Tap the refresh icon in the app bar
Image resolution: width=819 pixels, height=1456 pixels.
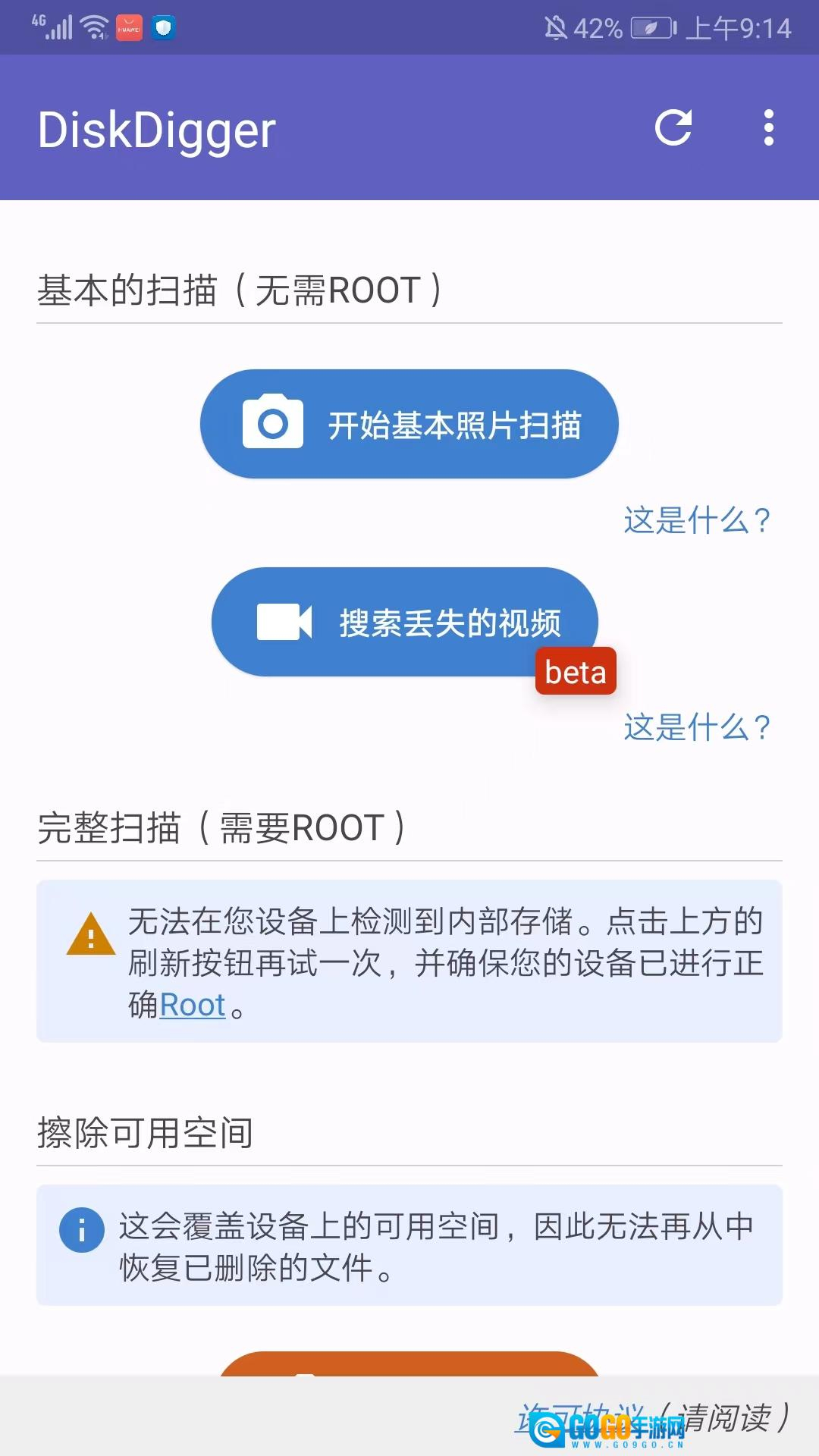click(673, 127)
